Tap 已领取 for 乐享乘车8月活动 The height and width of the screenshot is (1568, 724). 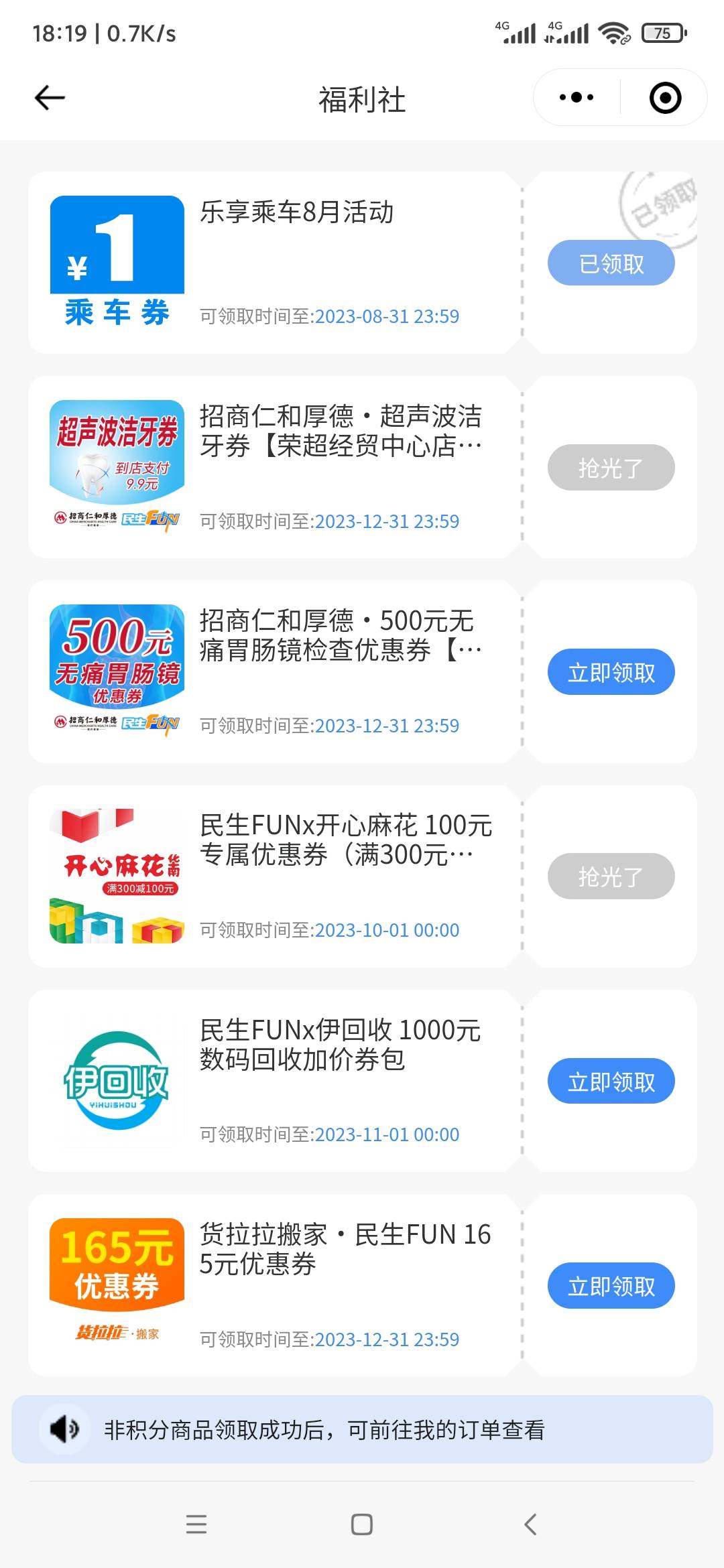(x=611, y=263)
